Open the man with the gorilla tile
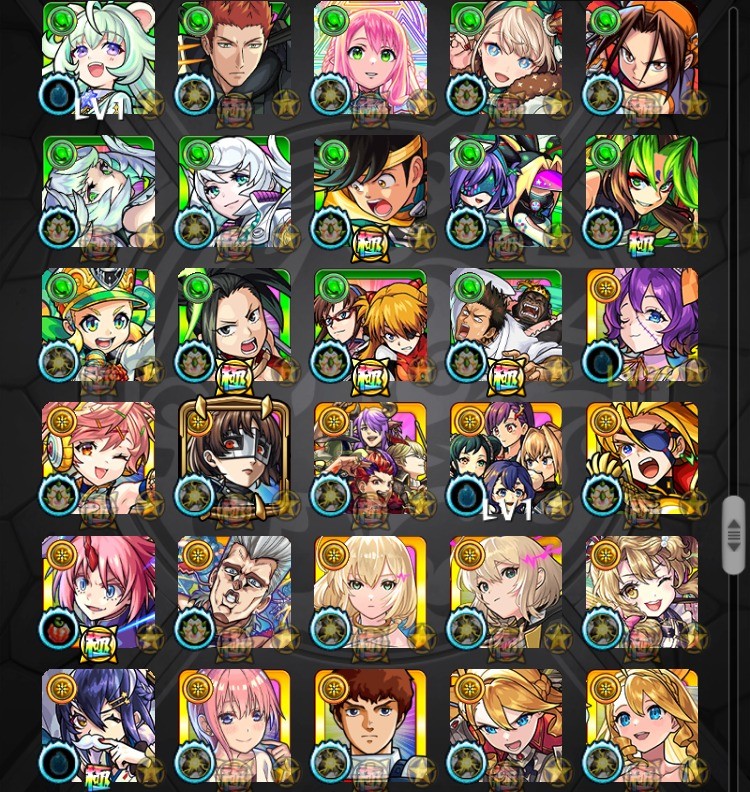The image size is (750, 792). click(506, 325)
